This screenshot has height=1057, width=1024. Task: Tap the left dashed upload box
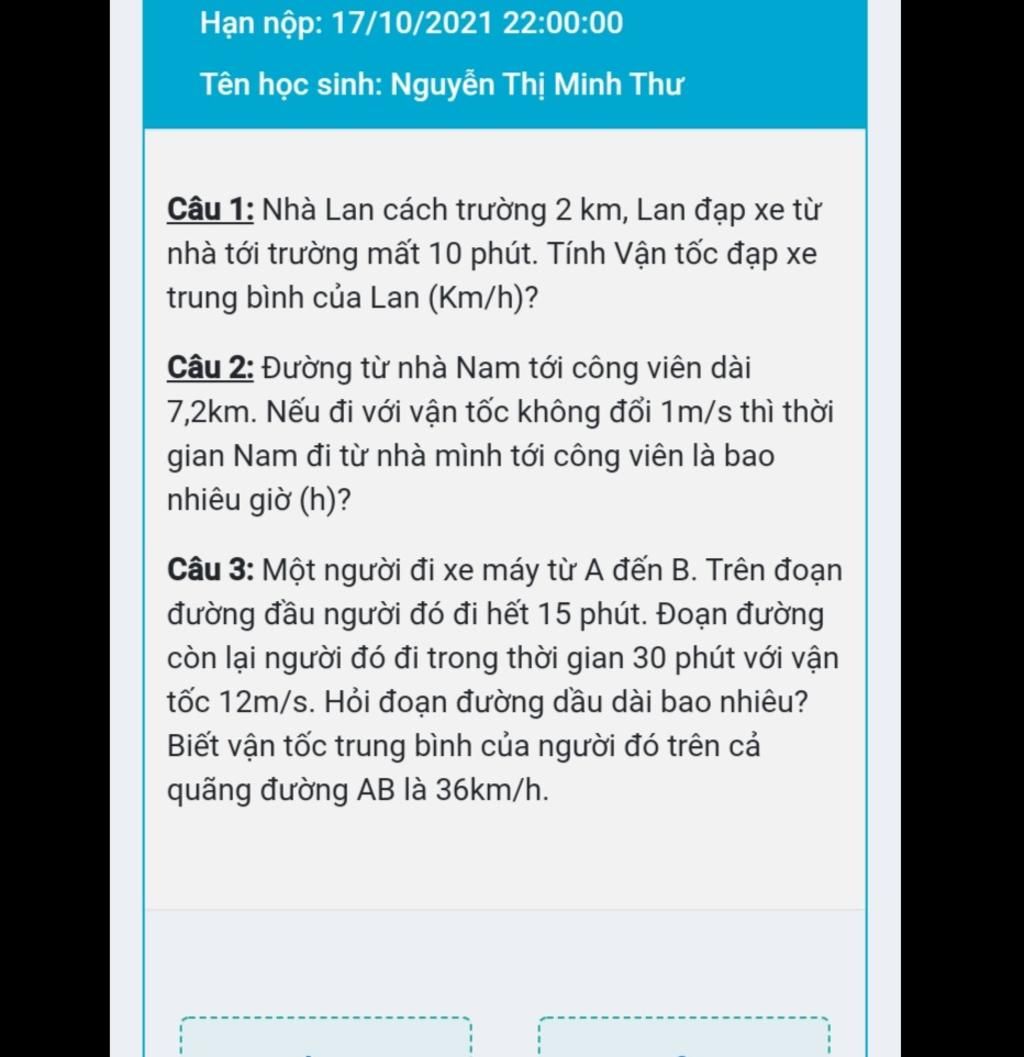pos(325,1038)
